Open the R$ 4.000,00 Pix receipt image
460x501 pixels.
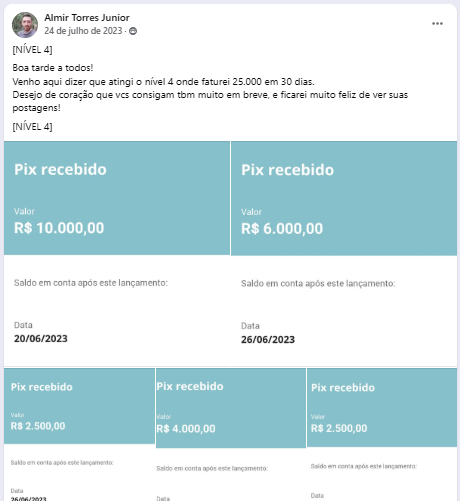click(231, 434)
